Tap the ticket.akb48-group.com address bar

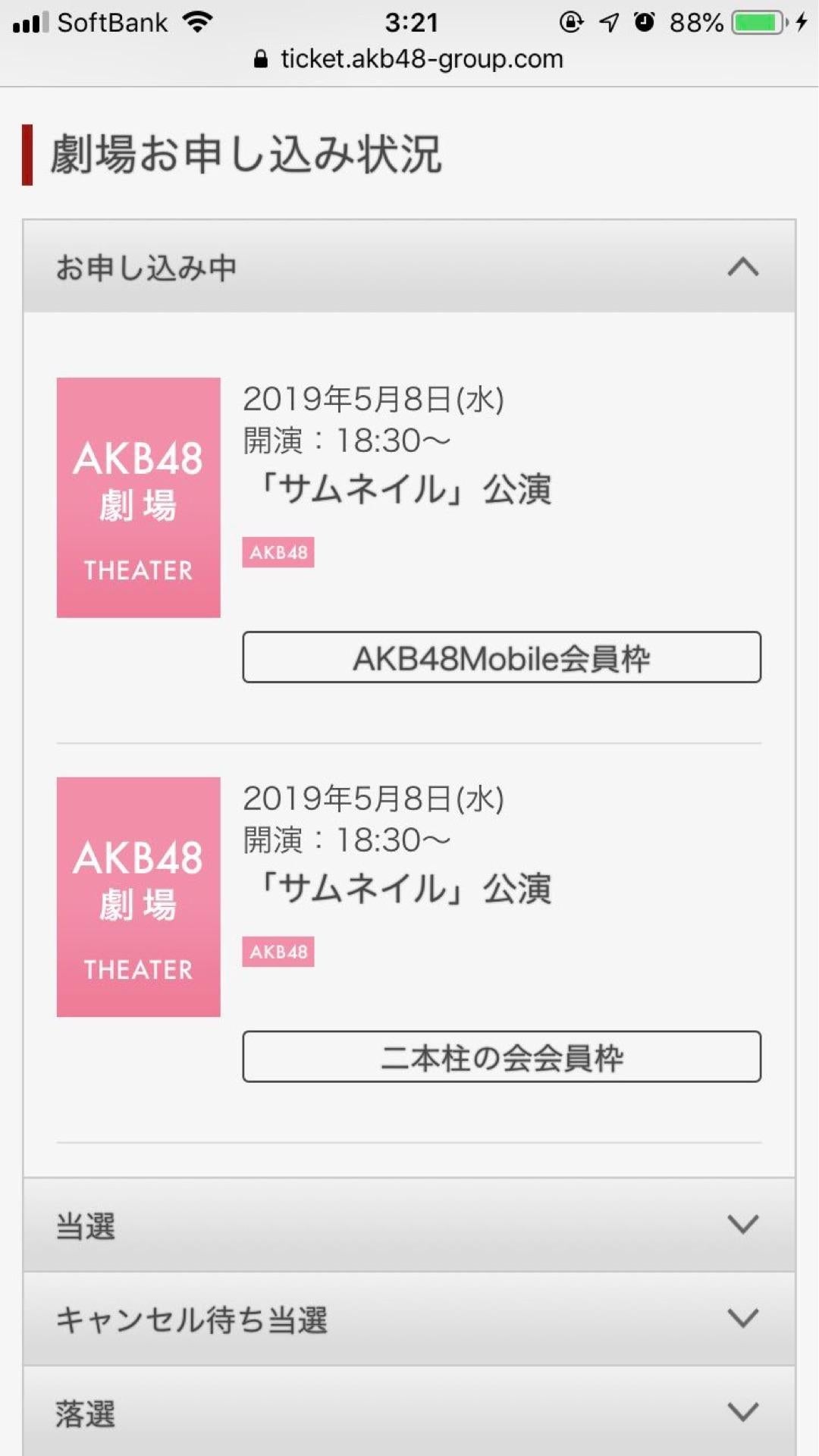point(409,59)
